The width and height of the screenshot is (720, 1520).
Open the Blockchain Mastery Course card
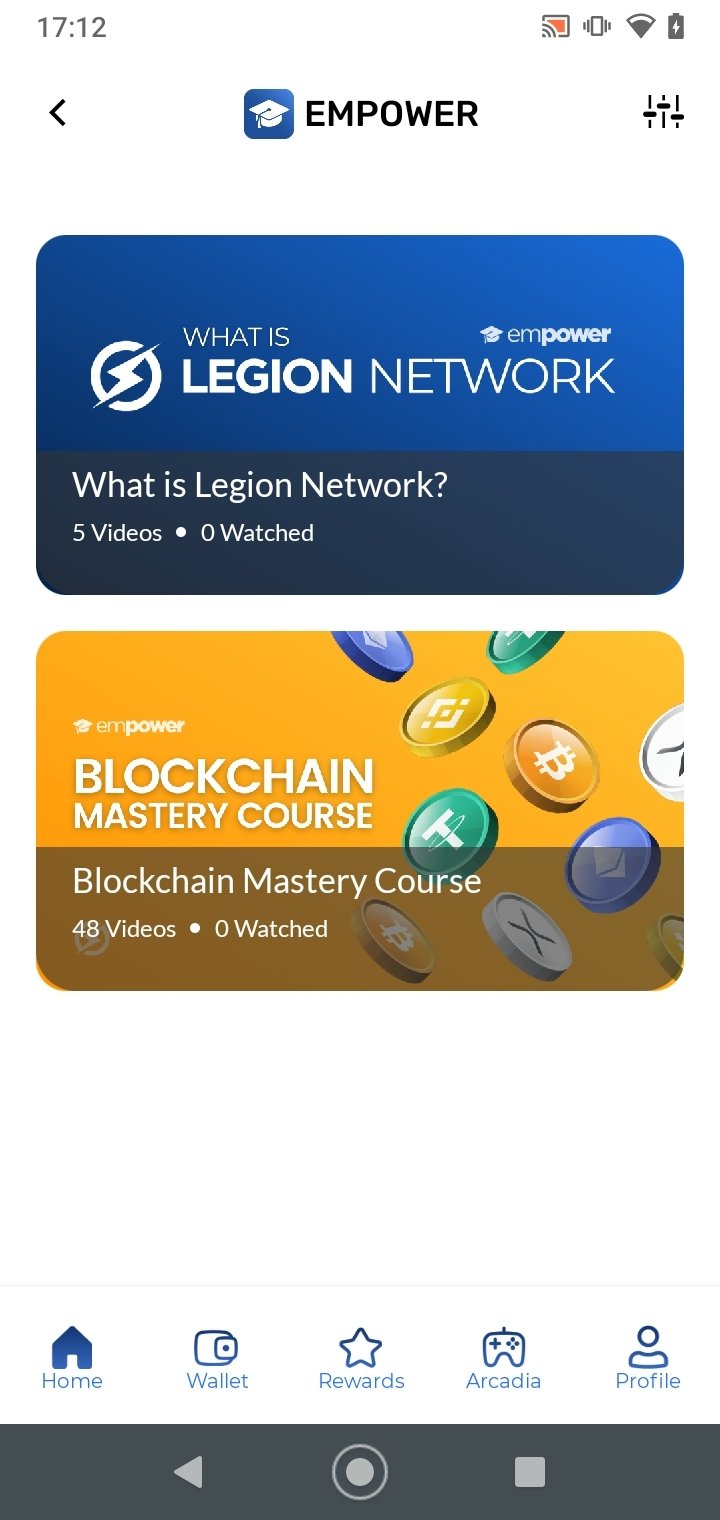coord(360,811)
